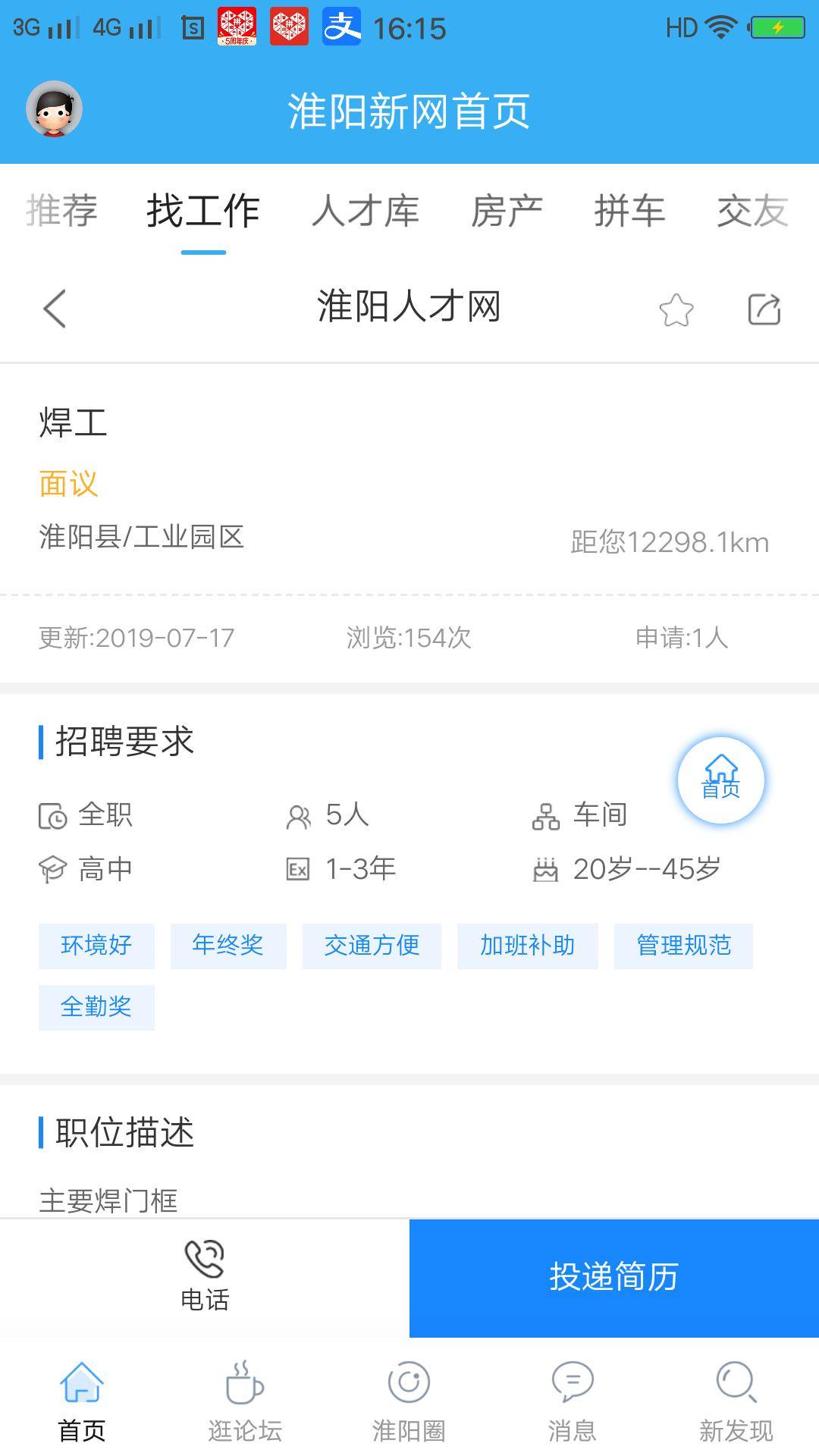Call the employer via 电话

point(205,1277)
